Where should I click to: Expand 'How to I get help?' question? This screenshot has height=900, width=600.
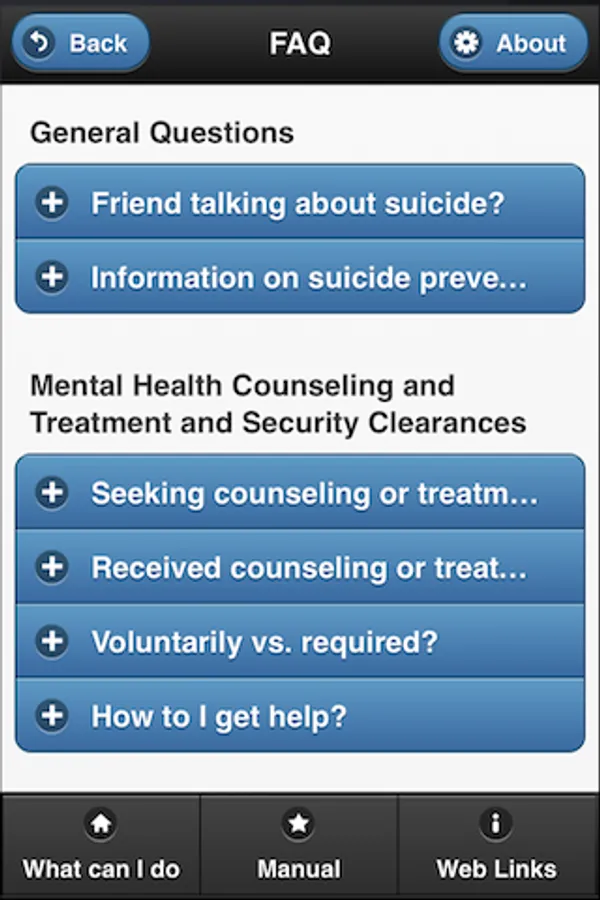(300, 715)
